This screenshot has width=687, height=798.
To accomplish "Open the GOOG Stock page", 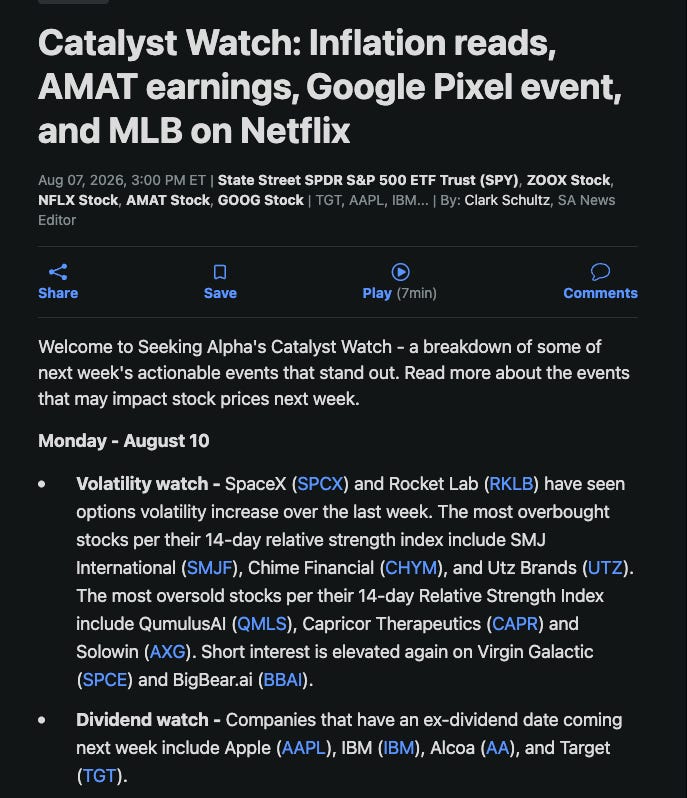I will pyautogui.click(x=261, y=200).
